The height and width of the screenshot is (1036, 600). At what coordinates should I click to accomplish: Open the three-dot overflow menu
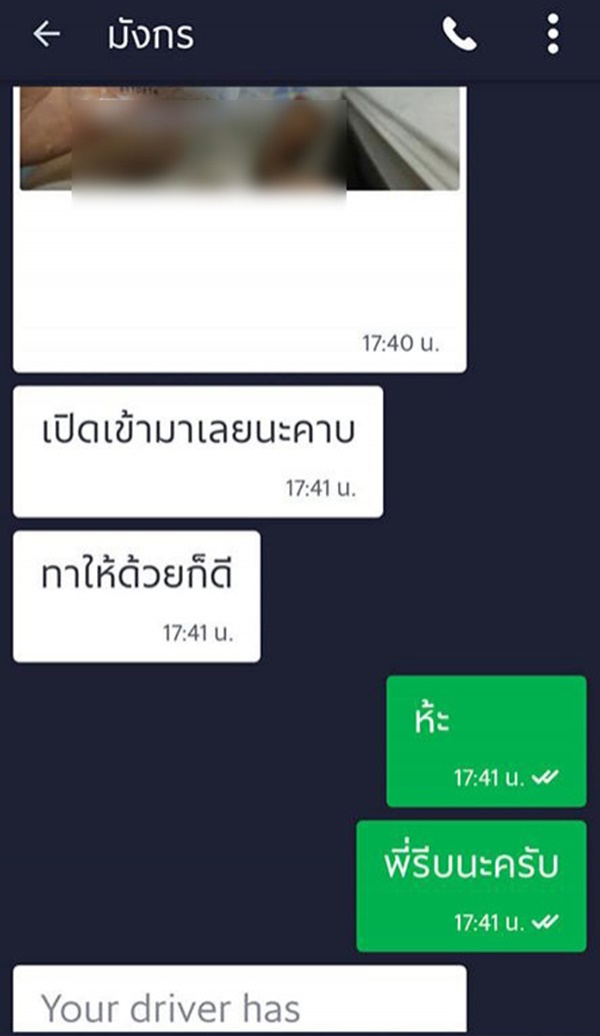tap(552, 35)
